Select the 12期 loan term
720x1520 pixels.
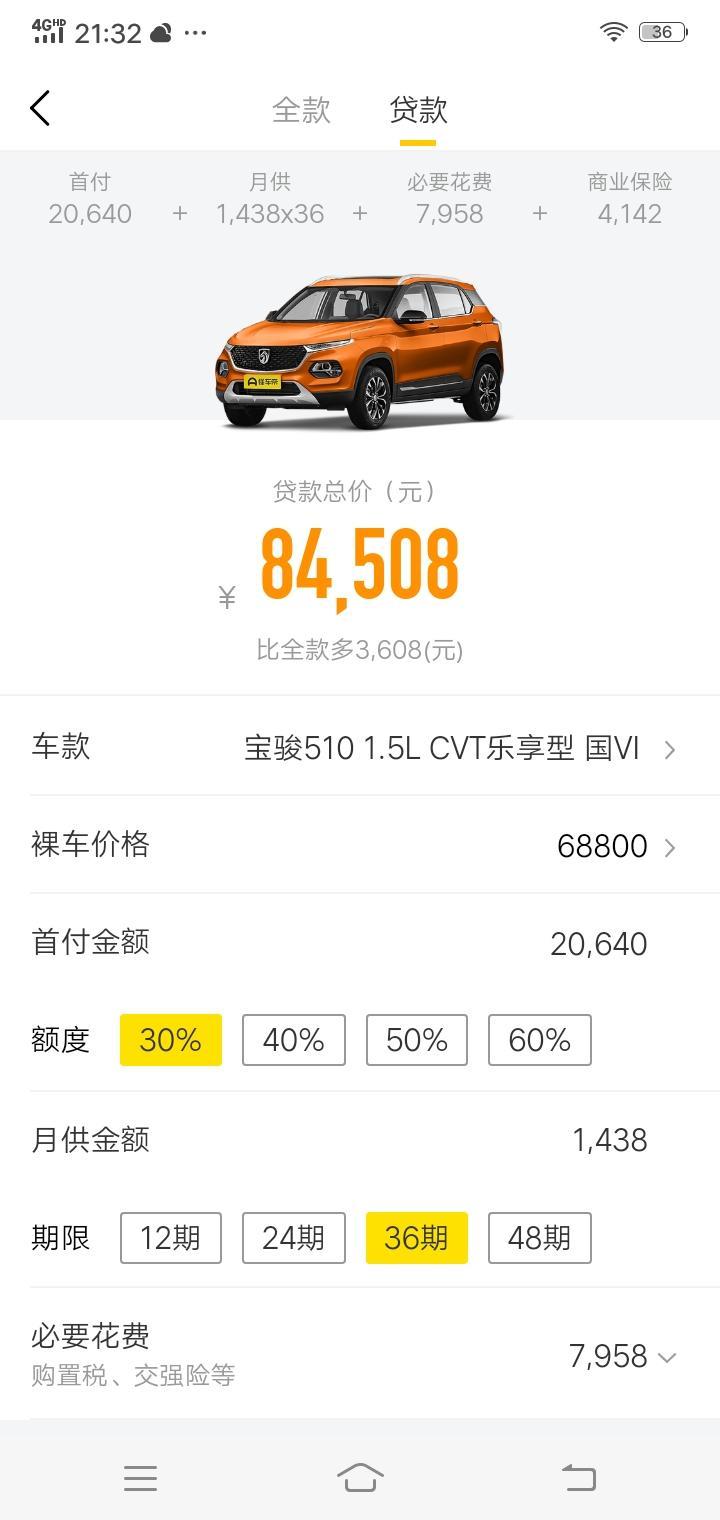click(x=171, y=1238)
